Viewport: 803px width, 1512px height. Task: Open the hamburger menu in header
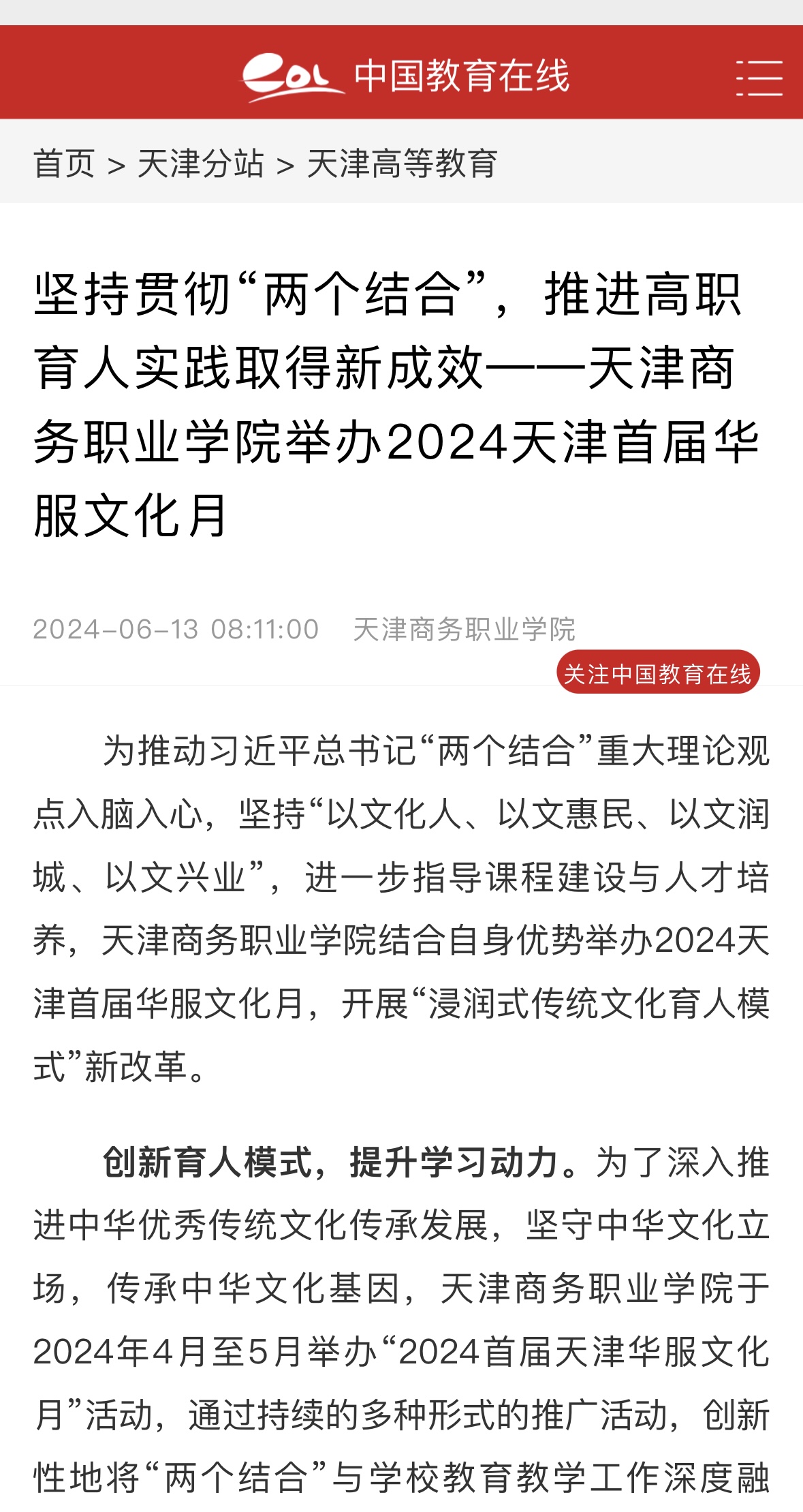[x=759, y=77]
